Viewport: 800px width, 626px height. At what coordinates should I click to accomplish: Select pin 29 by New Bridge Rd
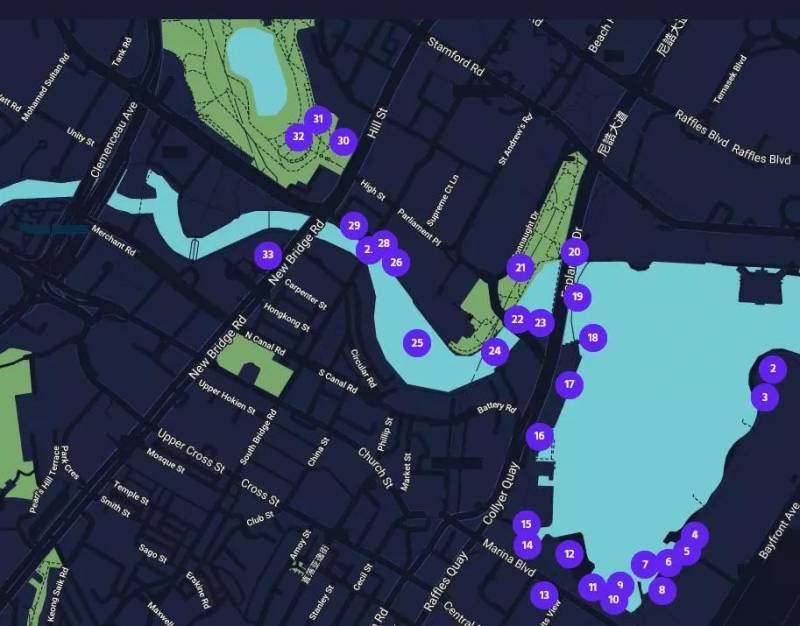(x=353, y=225)
